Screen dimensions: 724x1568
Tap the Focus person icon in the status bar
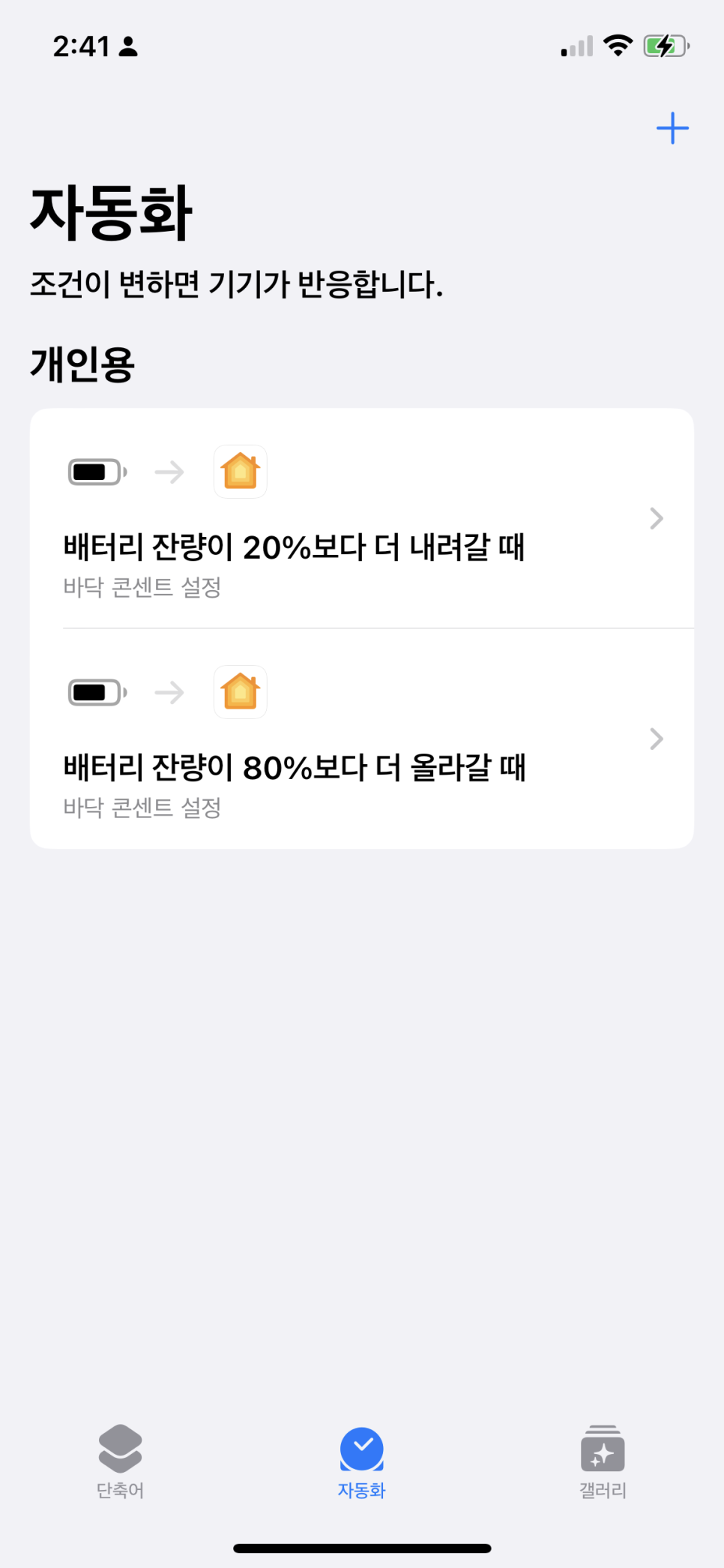coord(129,47)
